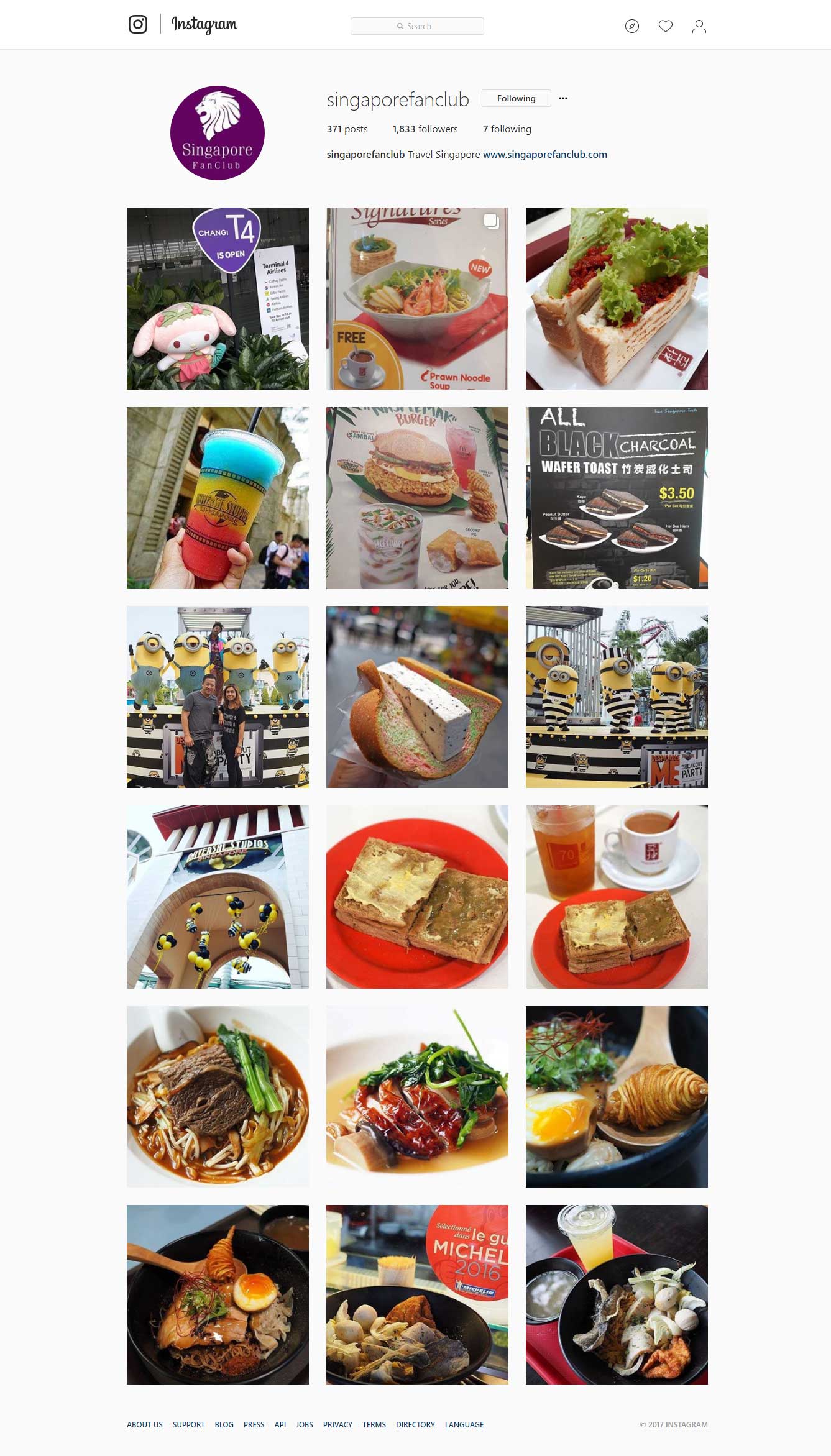Open your profile icon
This screenshot has height=1456, width=831.
(699, 26)
